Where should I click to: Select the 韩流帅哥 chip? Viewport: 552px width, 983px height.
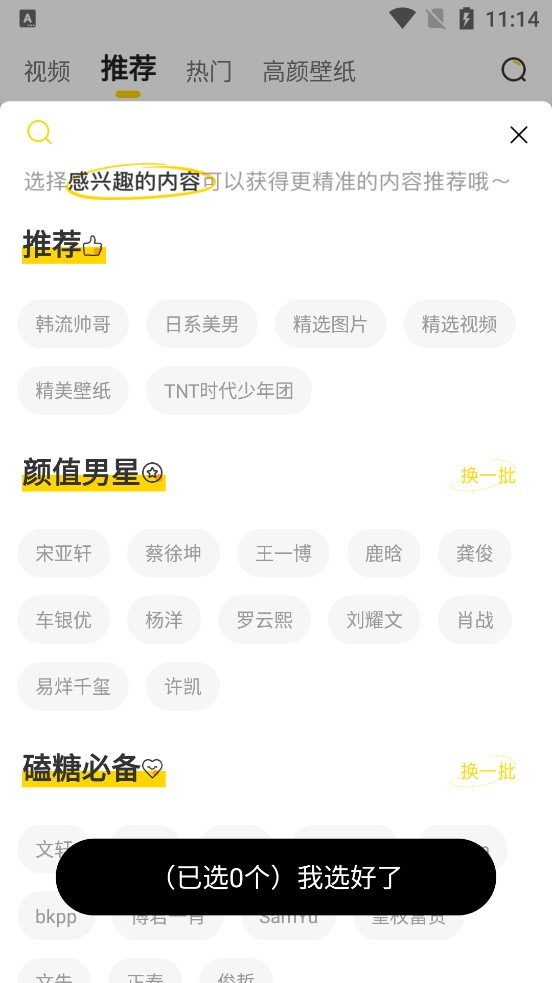(73, 324)
